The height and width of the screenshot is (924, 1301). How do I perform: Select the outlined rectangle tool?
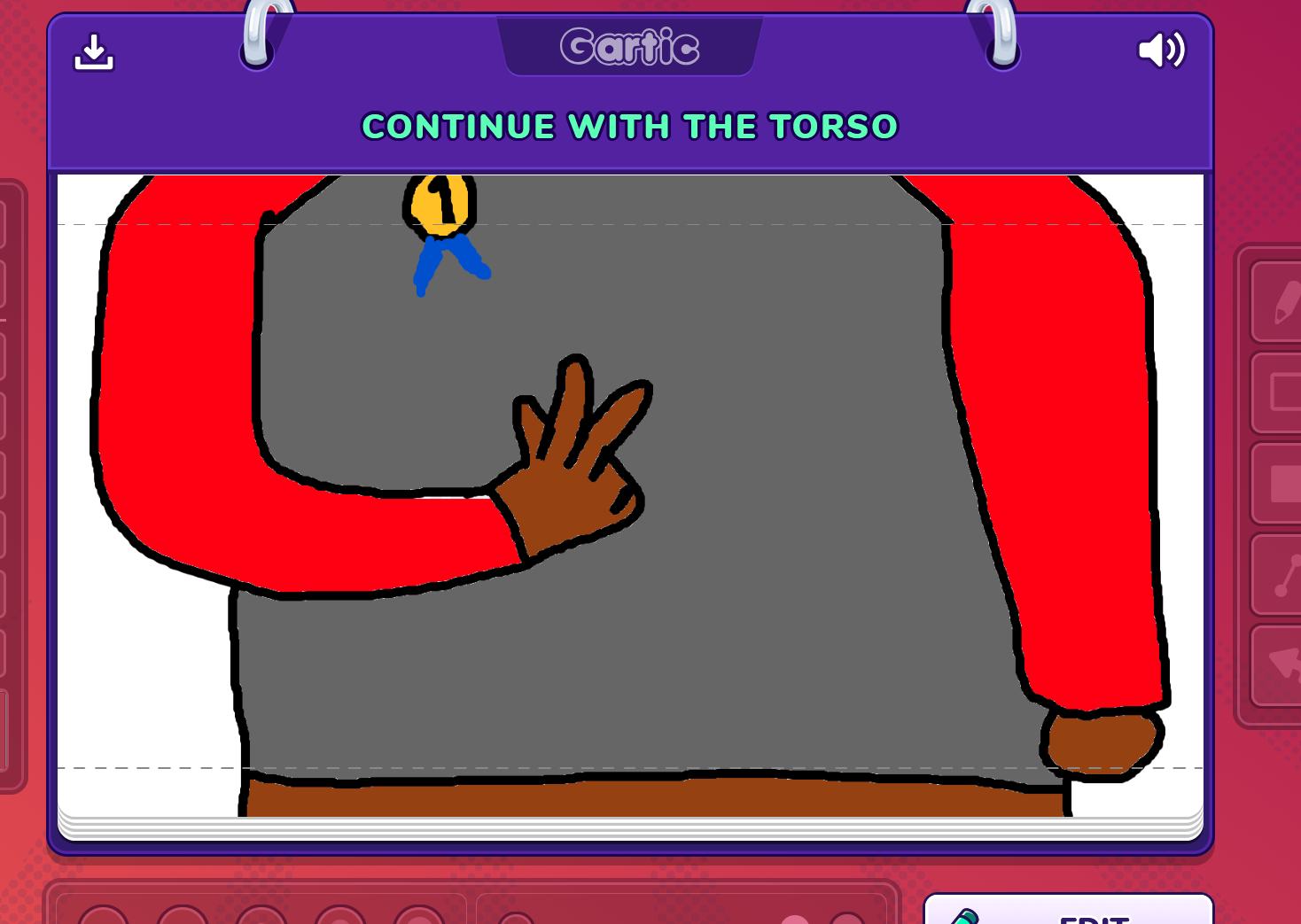pyautogui.click(x=1280, y=392)
